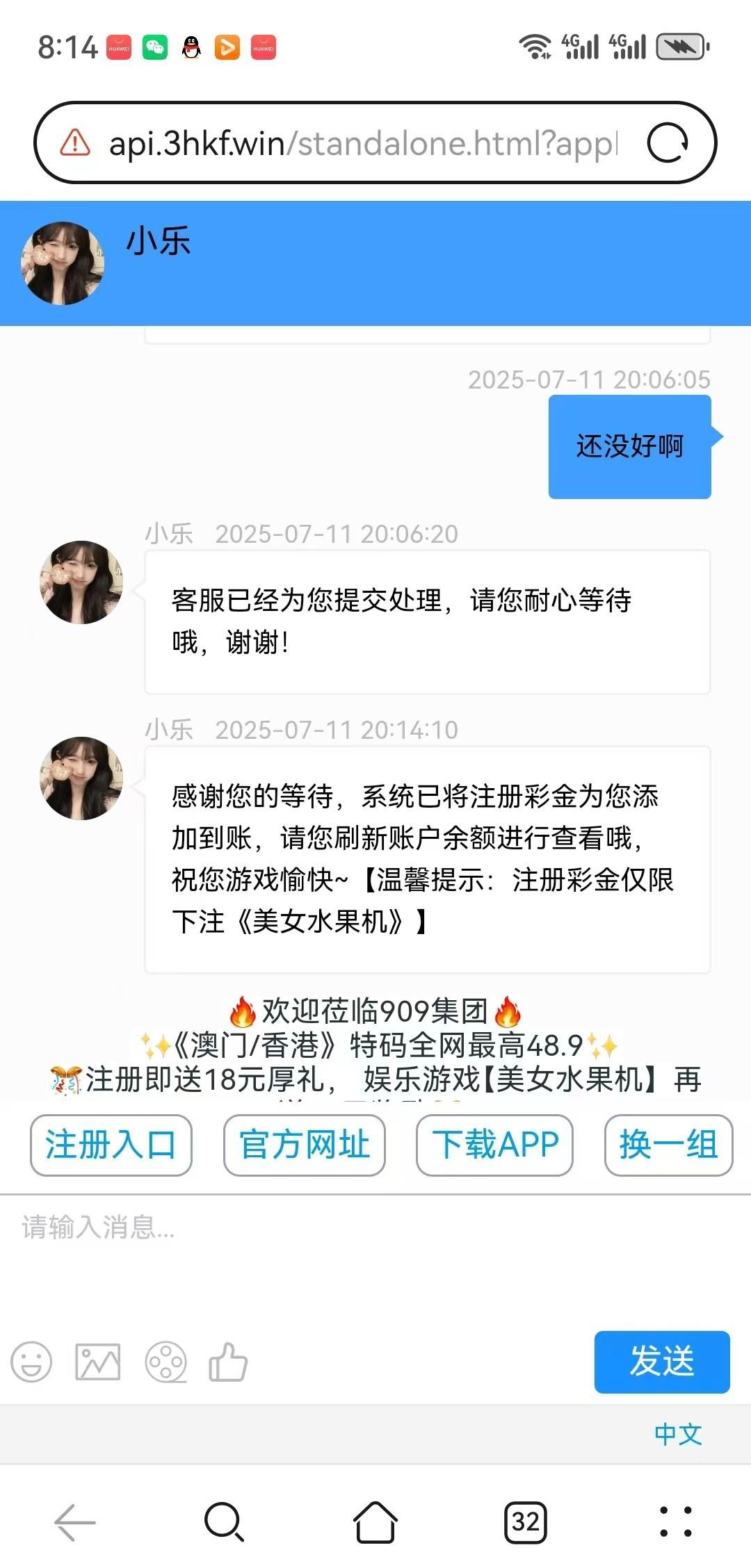This screenshot has height=1568, width=751.
Task: View the 32 open browser tabs
Action: point(526,1523)
